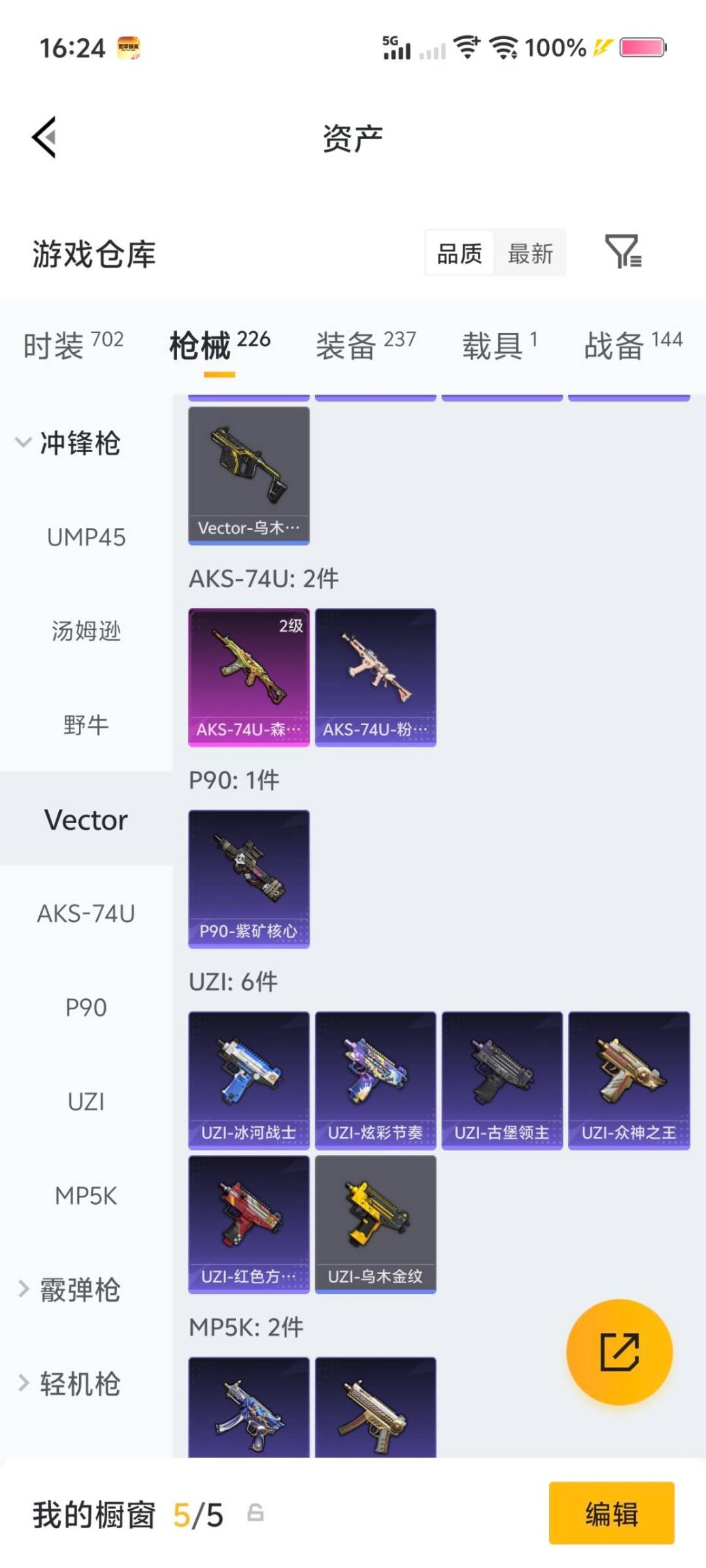Select MP5K in the side list
The image size is (706, 1568).
tap(86, 1196)
